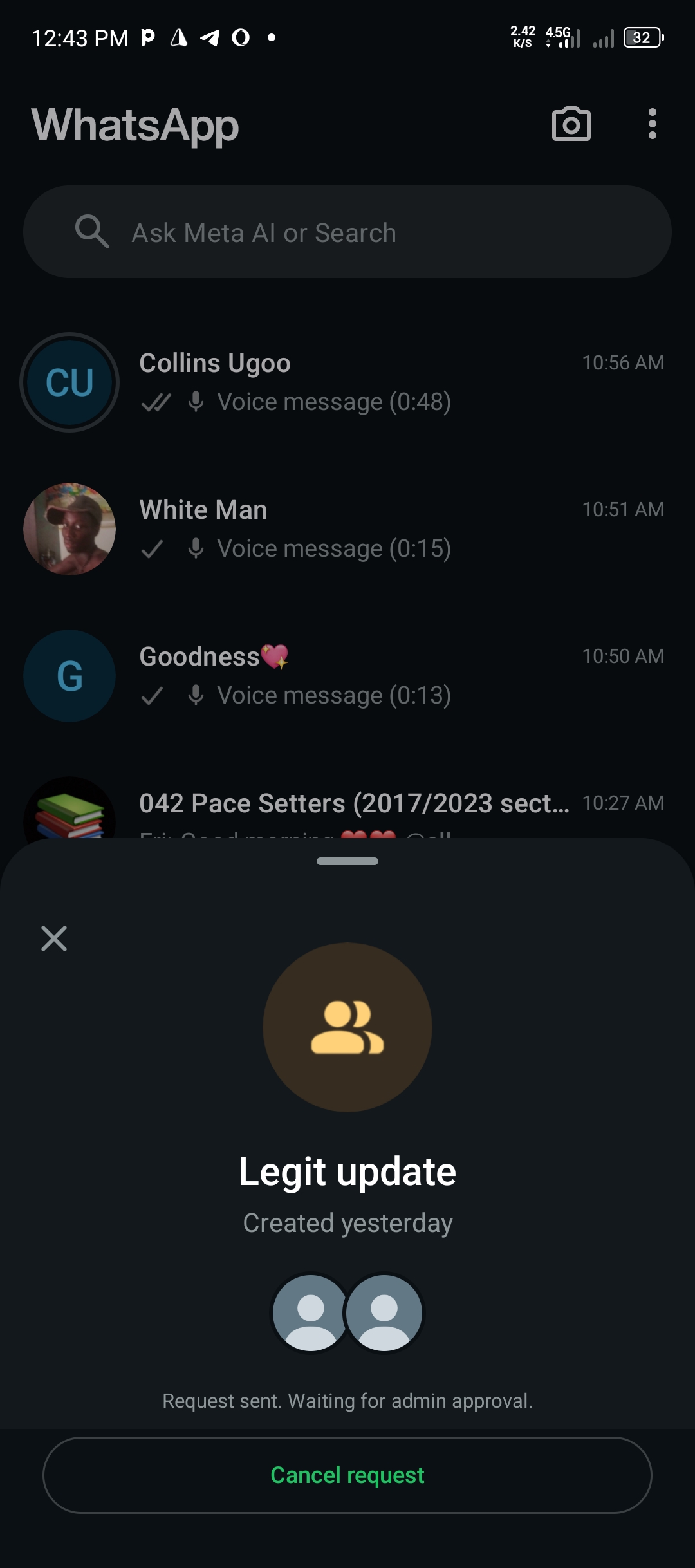View White Man's profile photo
This screenshot has height=1568, width=695.
click(69, 529)
